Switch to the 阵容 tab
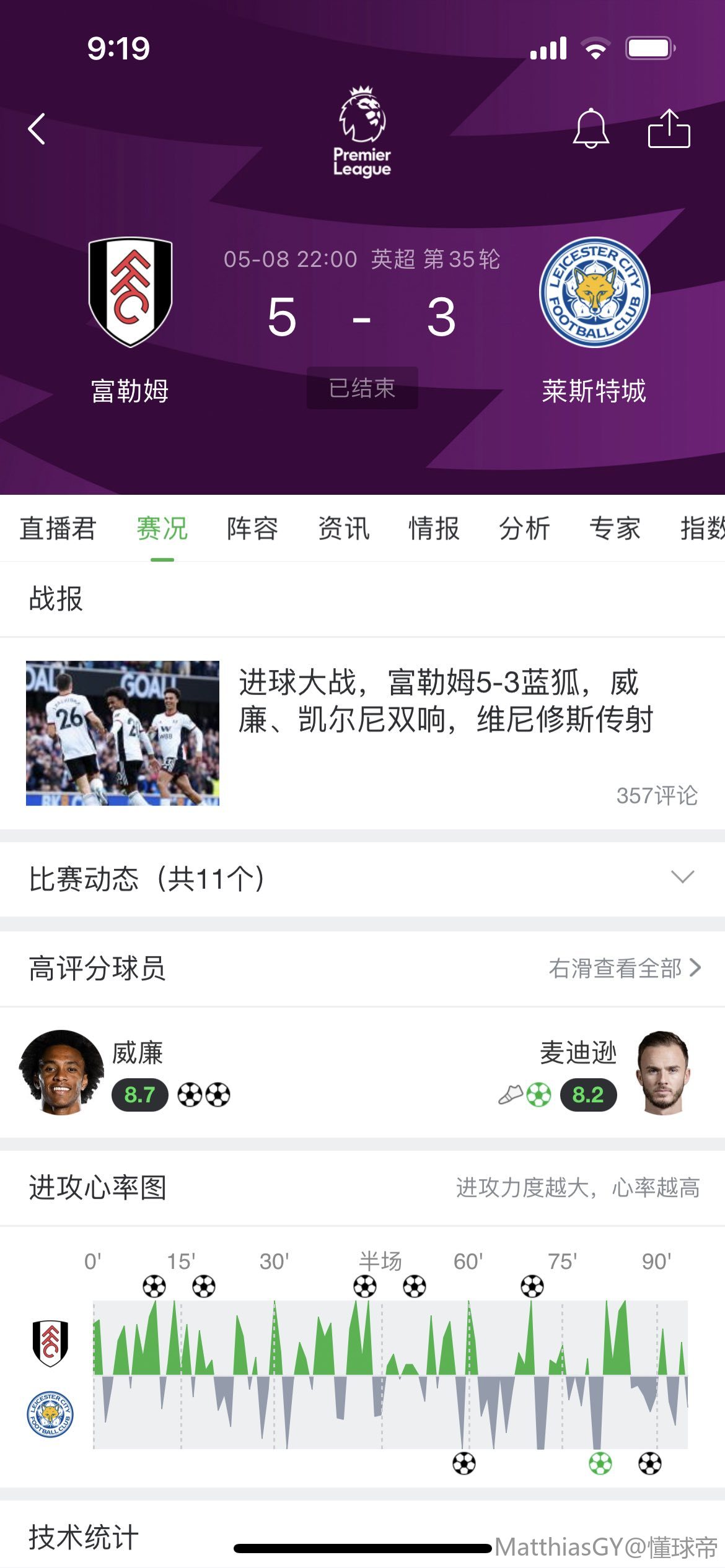The width and height of the screenshot is (725, 1568). [x=252, y=529]
